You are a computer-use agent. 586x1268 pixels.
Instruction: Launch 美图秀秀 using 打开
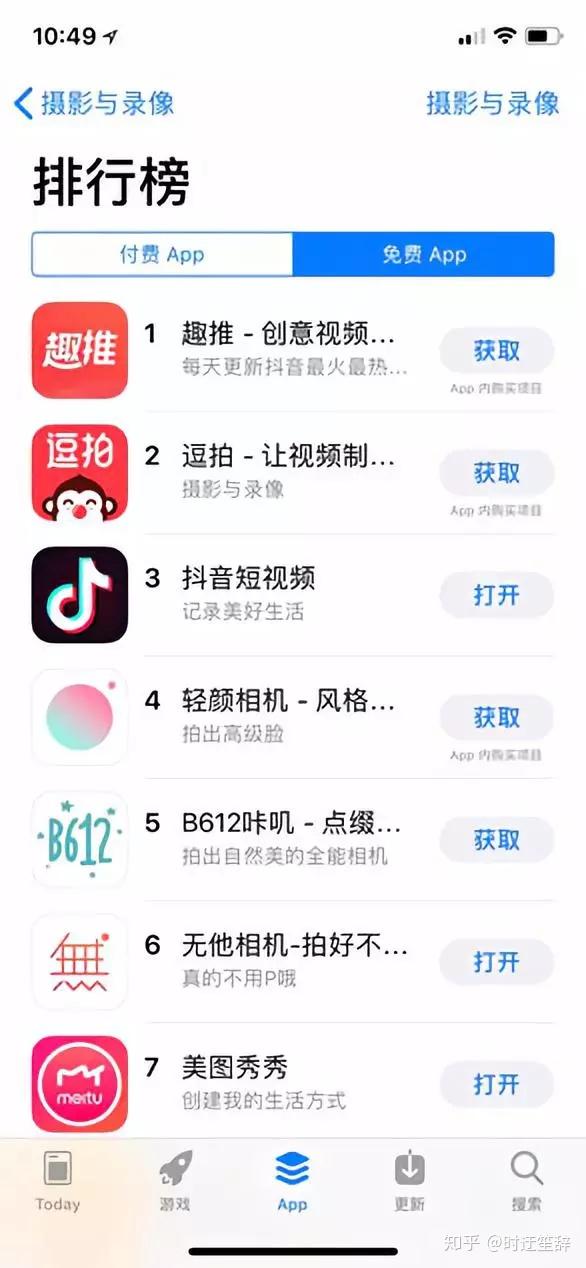tap(496, 1085)
